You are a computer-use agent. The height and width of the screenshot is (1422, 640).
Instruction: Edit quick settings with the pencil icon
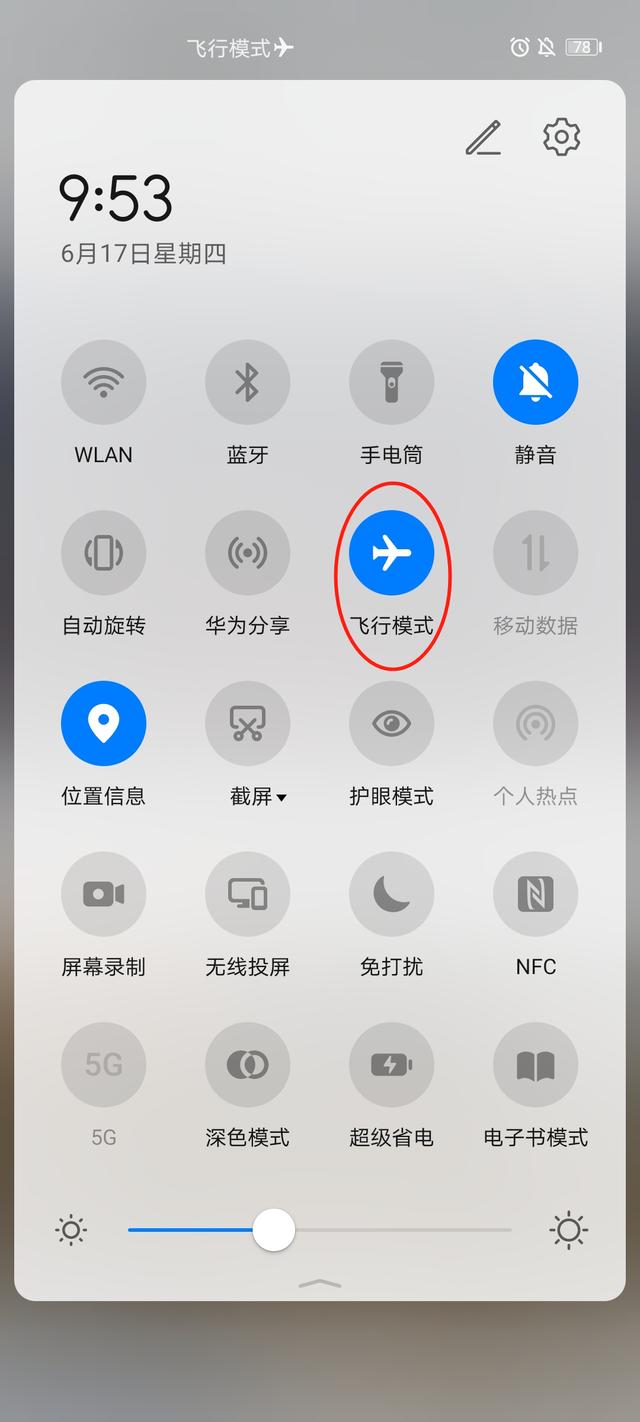483,138
